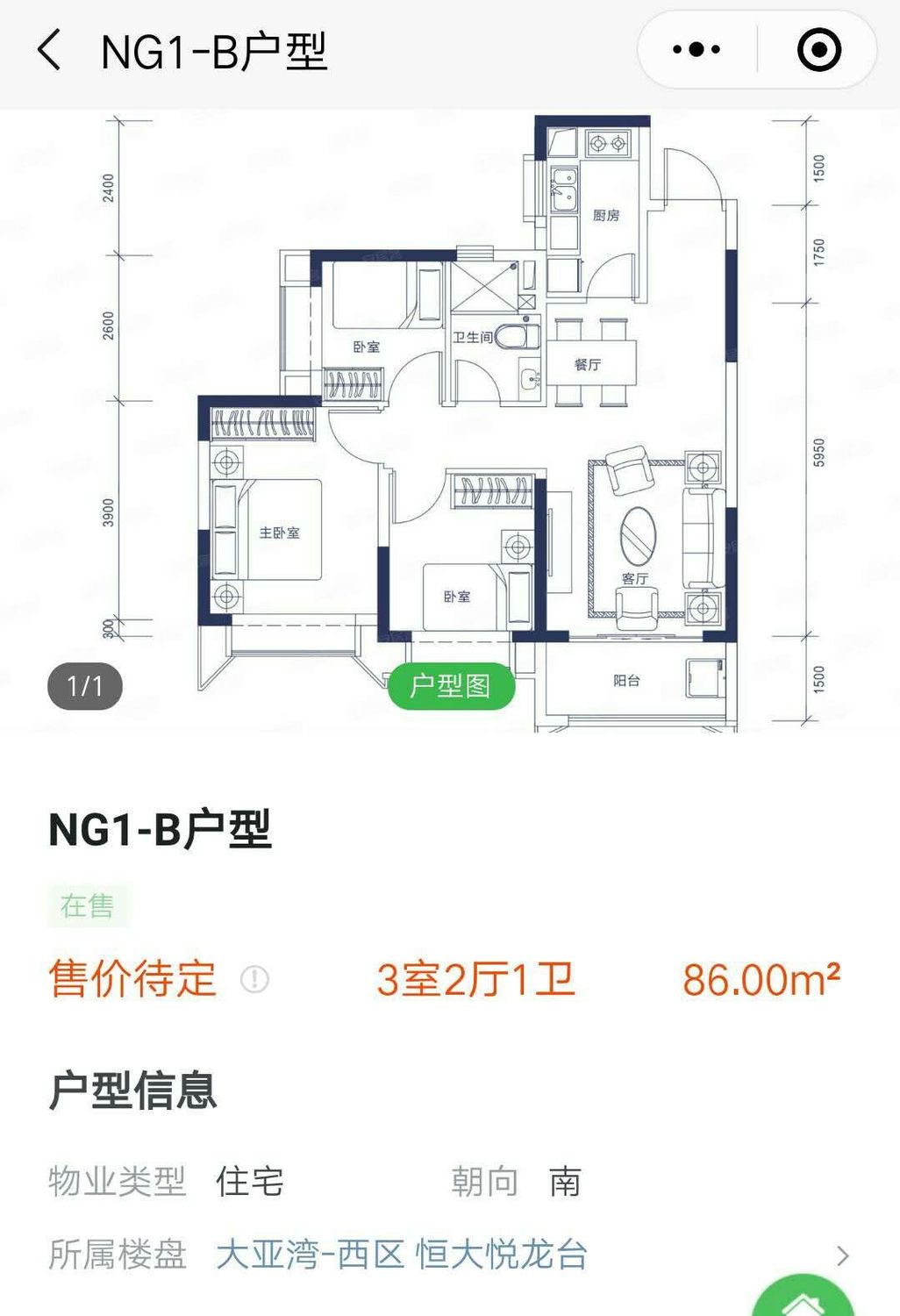The width and height of the screenshot is (900, 1316).
Task: Go back from NG1-B户型 page
Action: tap(50, 50)
